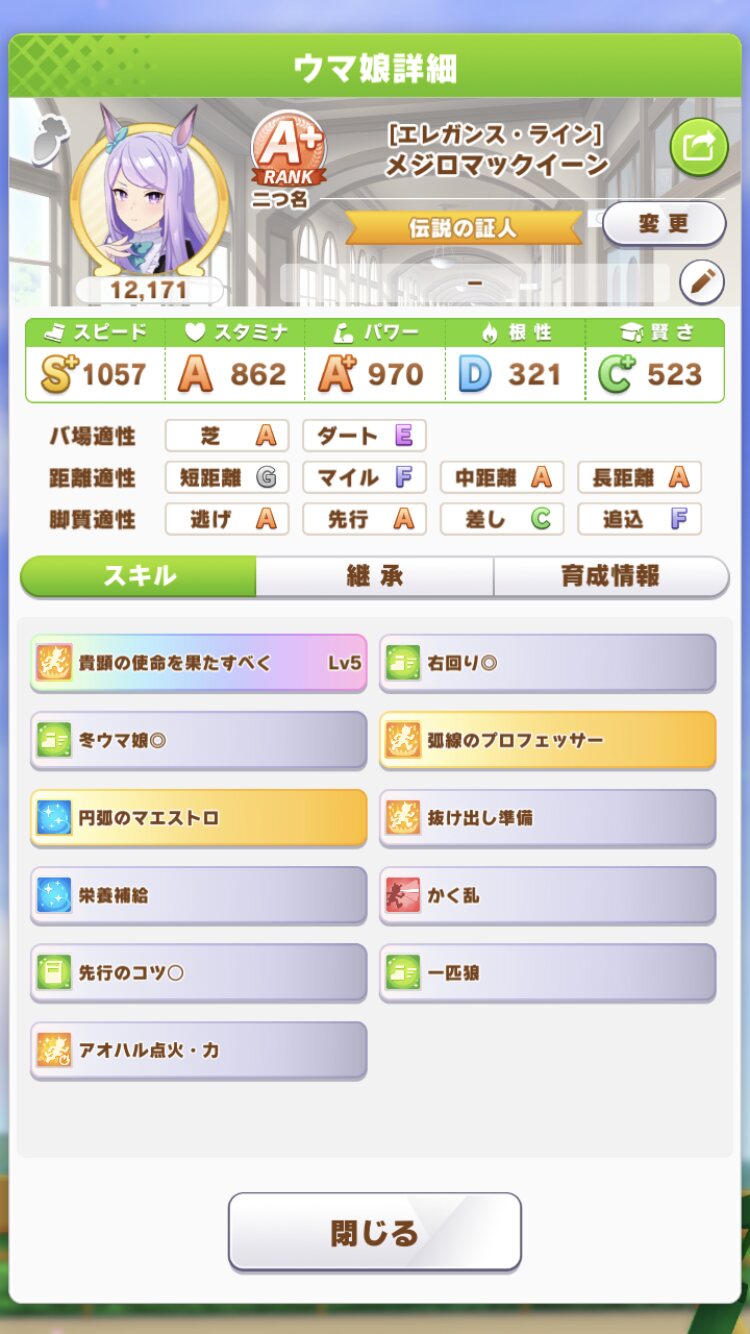View the 冬ウマ娘◎ skill info

(198, 740)
